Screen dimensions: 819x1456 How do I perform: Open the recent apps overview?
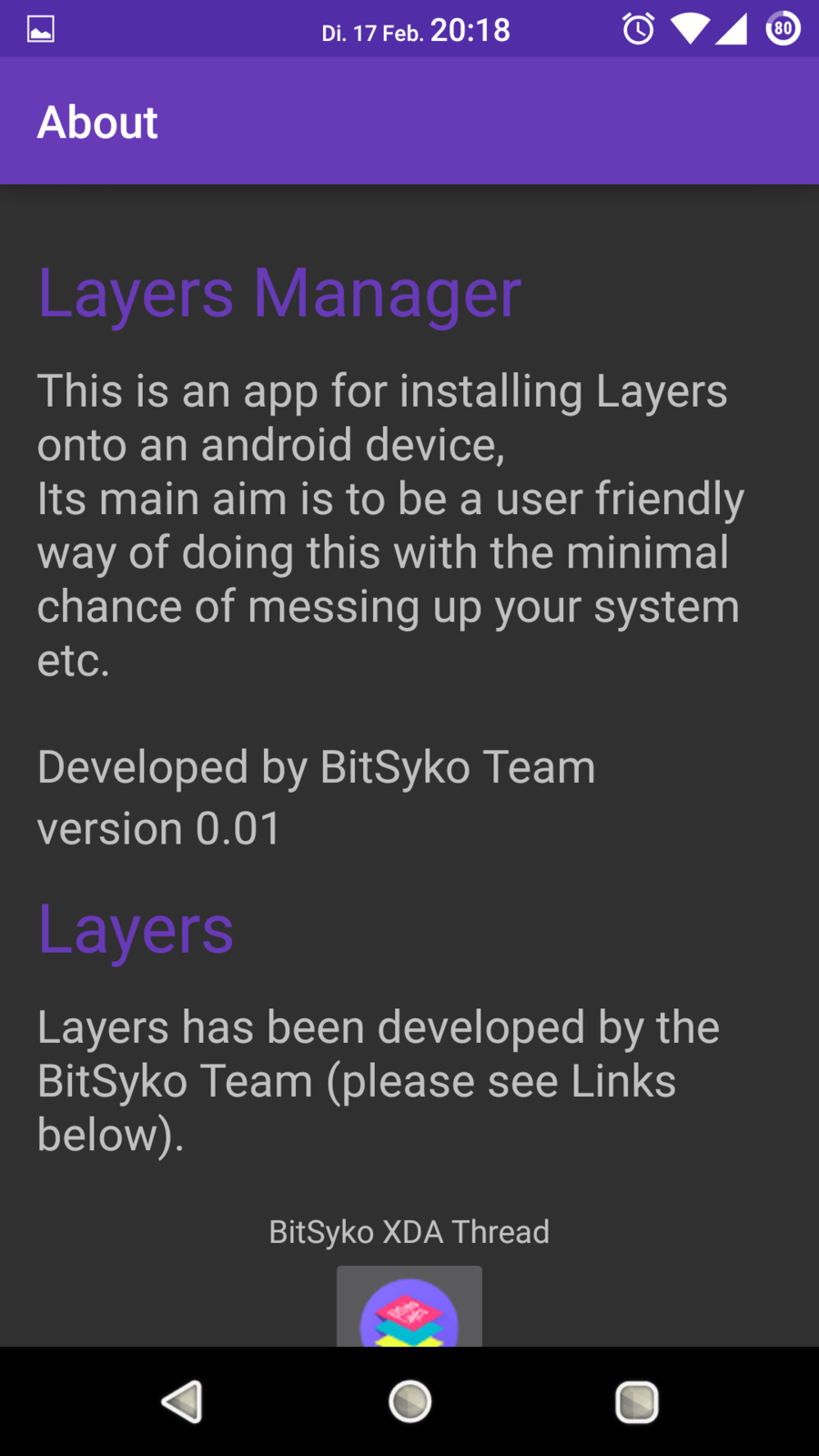pos(637,1401)
